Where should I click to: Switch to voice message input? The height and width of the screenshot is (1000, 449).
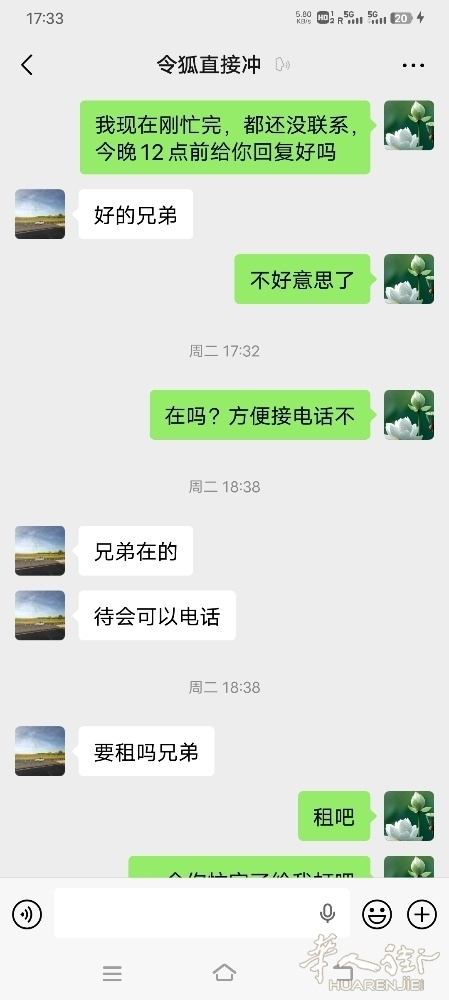click(x=27, y=914)
